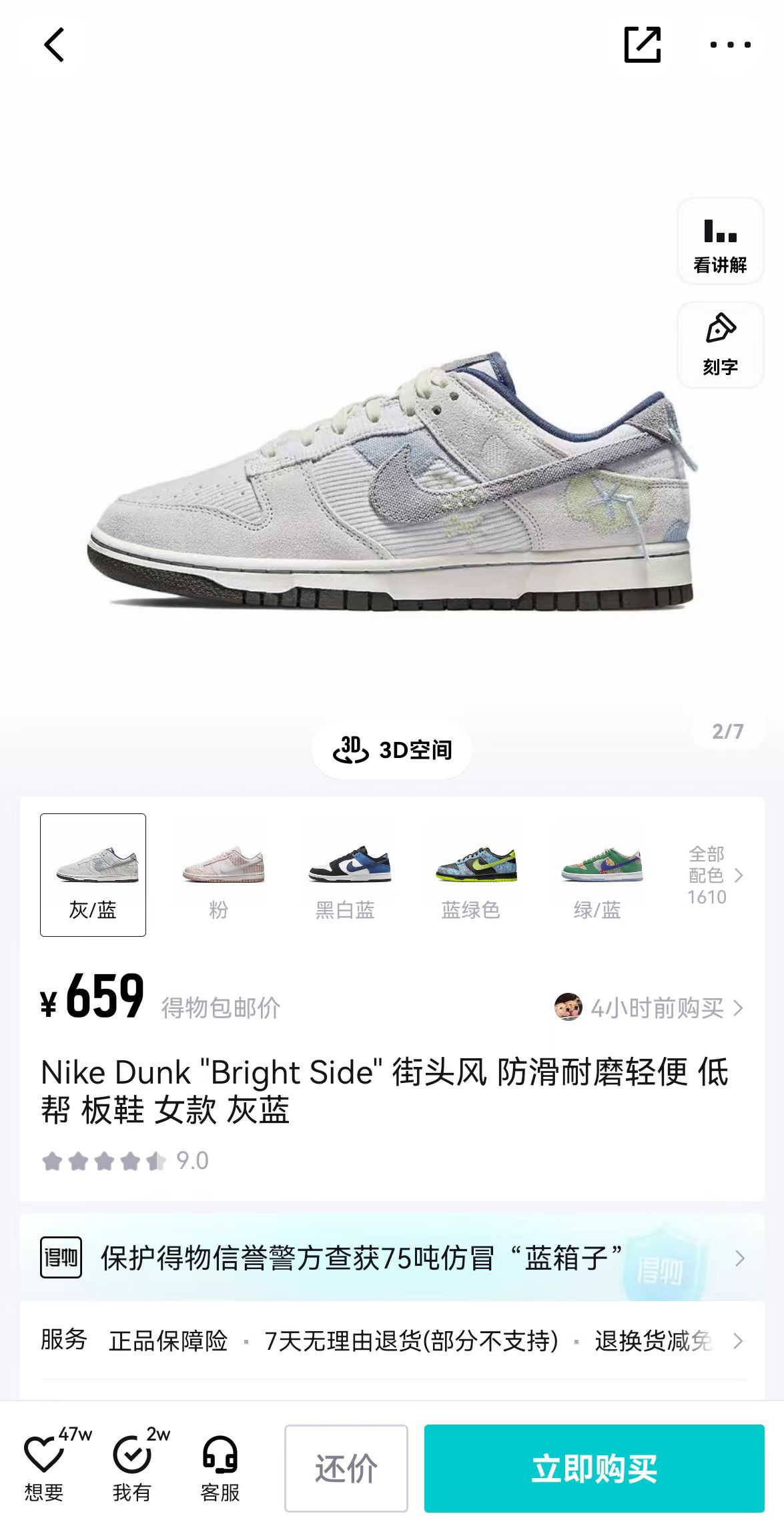Choose the 蓝绿色 colorway thumbnail
The image size is (784, 1536).
(471, 875)
